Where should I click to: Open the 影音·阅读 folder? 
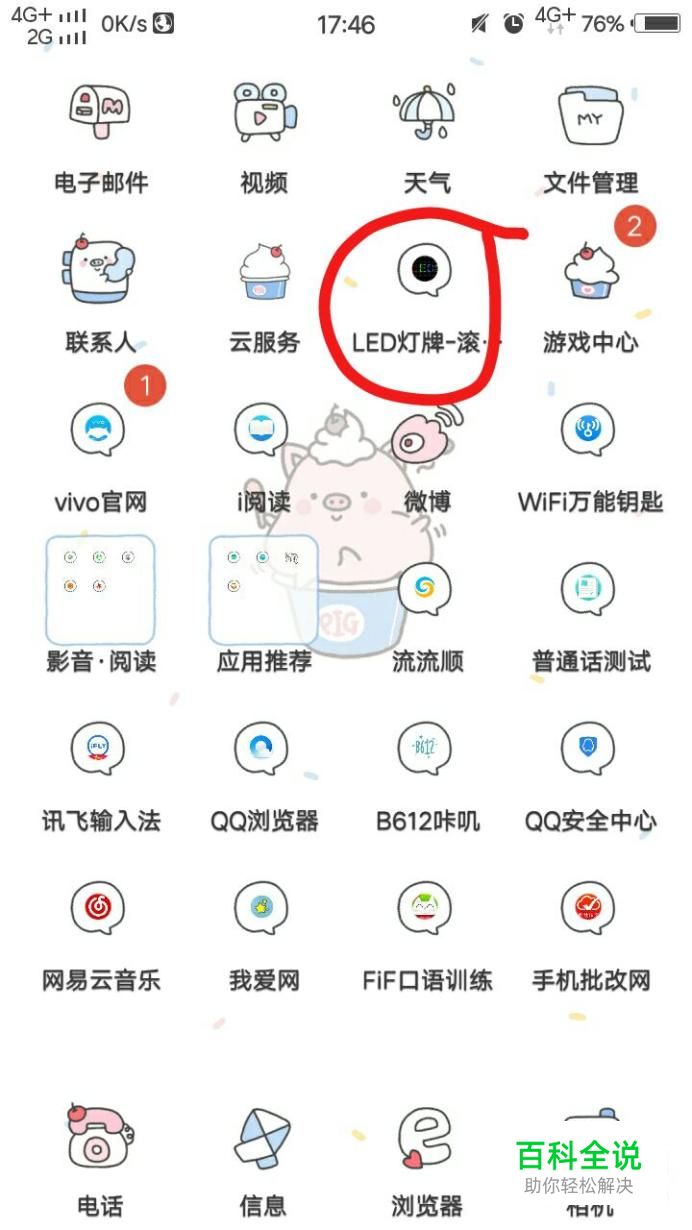tap(100, 590)
